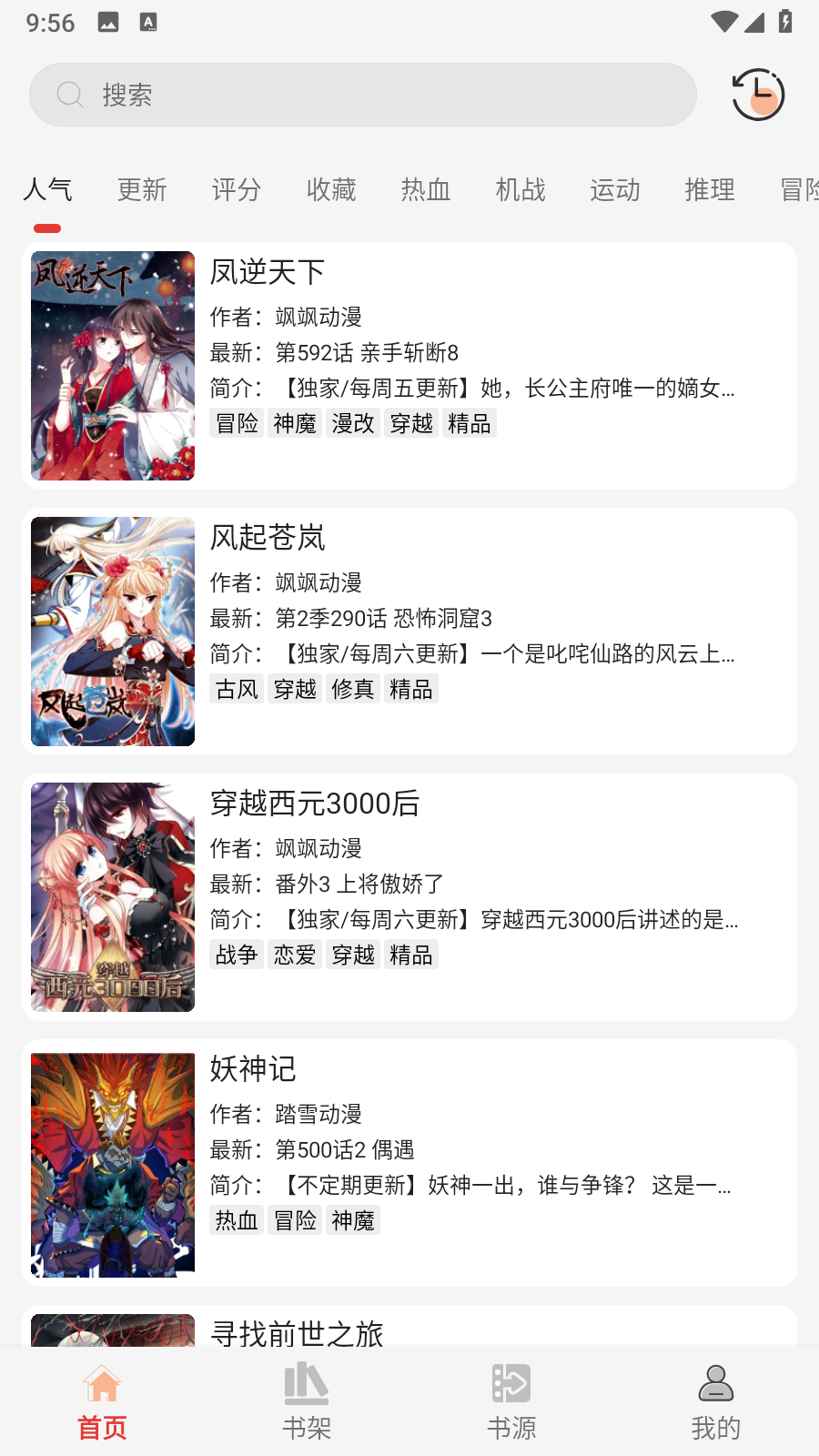
Task: Tap the 神魔 tag under 妖神记
Action: point(352,1220)
